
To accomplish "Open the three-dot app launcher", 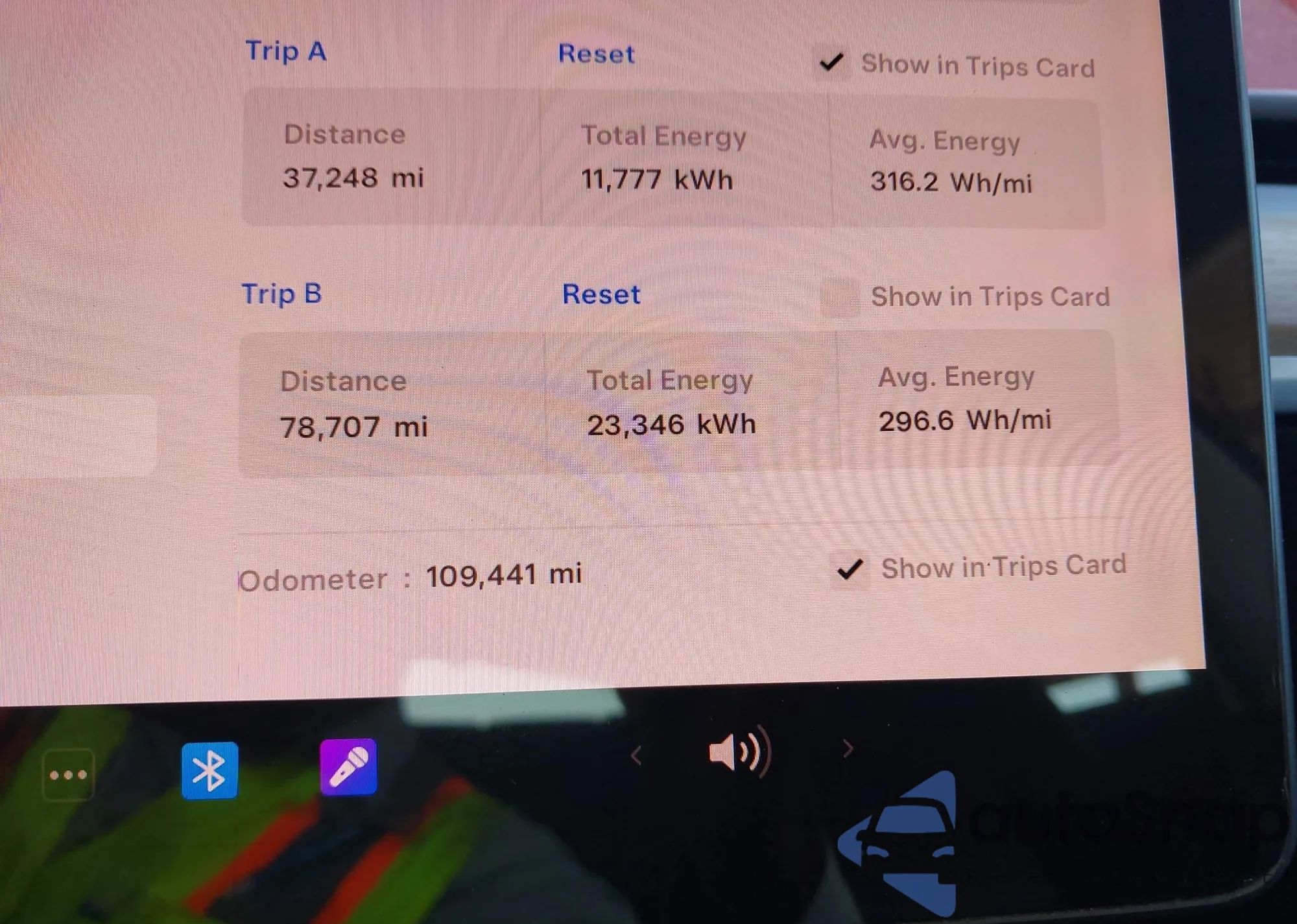I will (68, 775).
